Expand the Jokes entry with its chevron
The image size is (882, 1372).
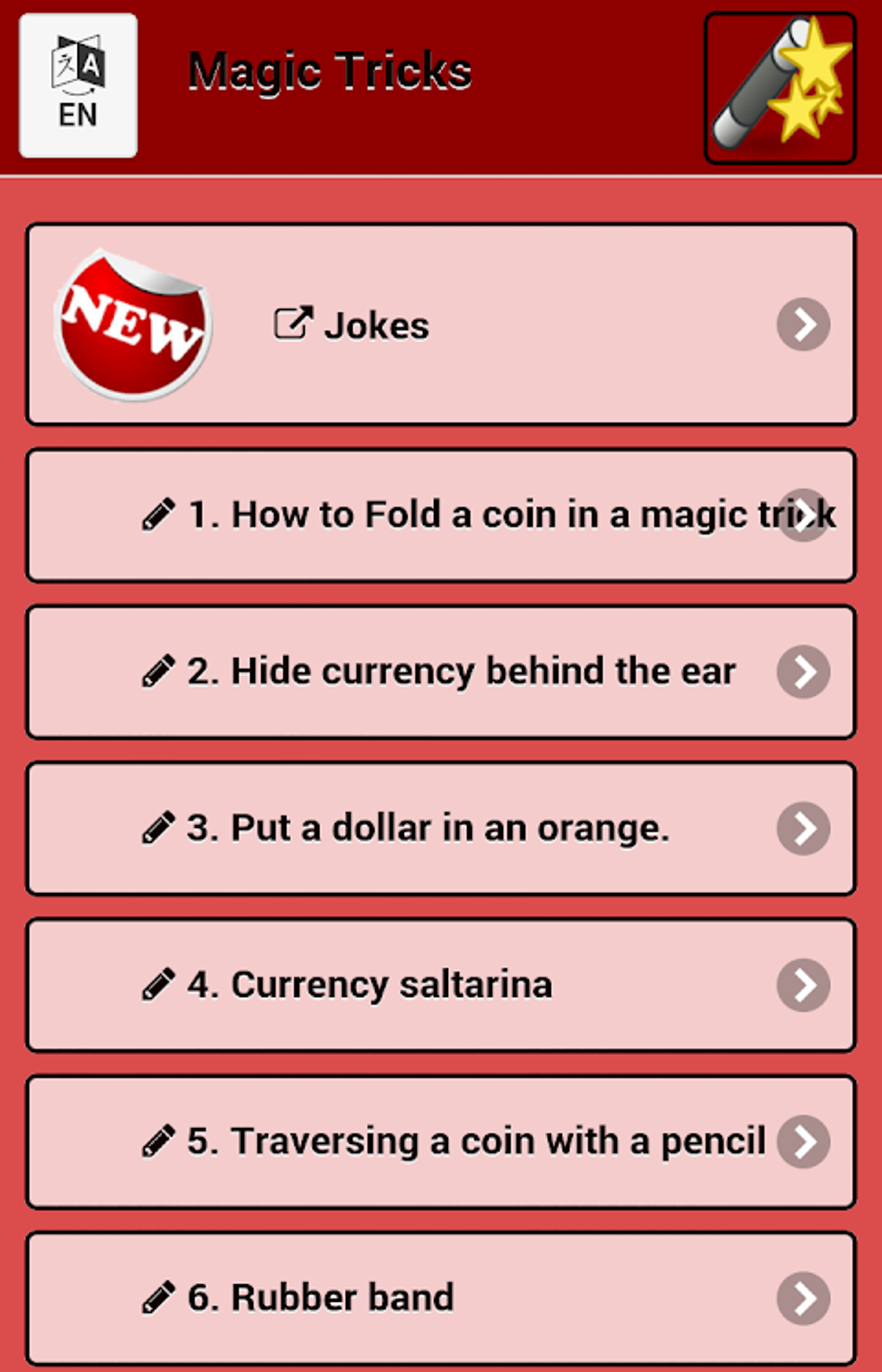click(802, 325)
